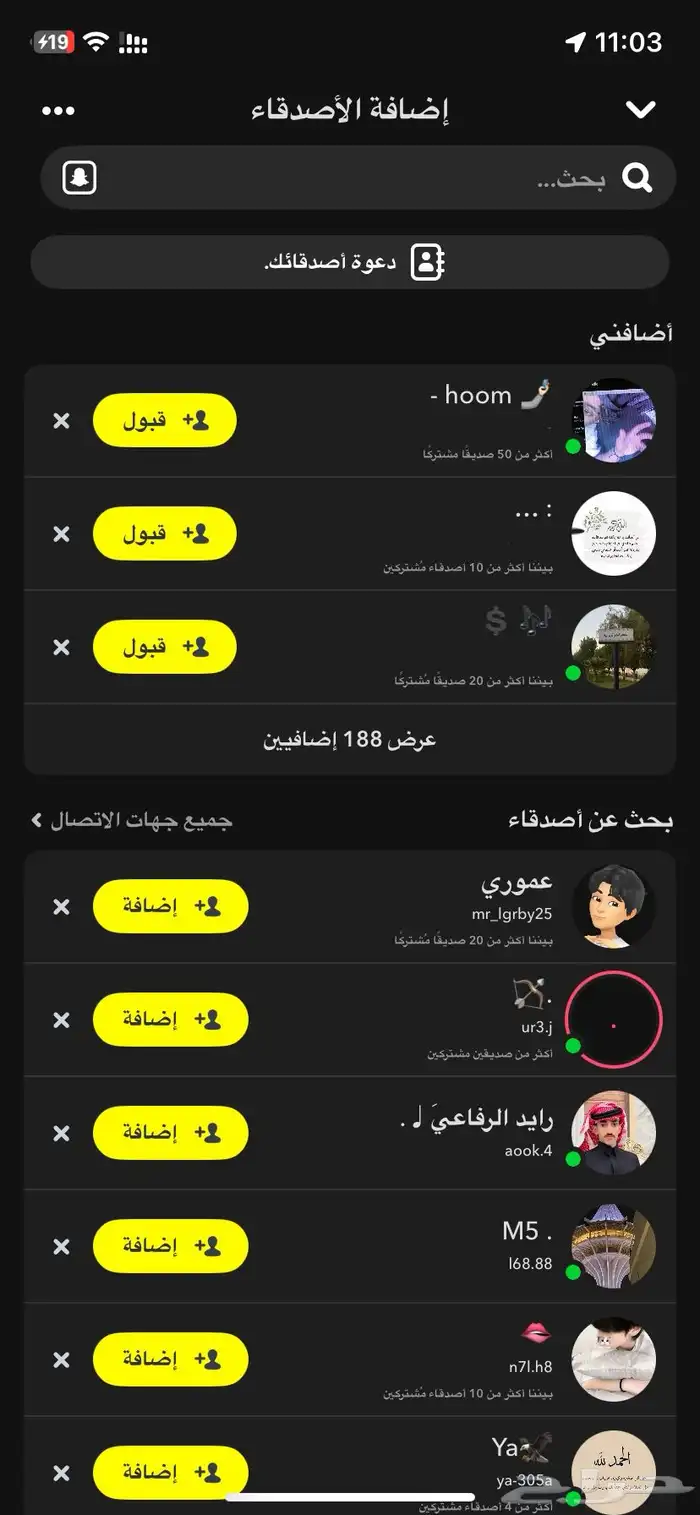Add ya-305a as a friend
The width and height of the screenshot is (700, 1515).
(170, 1472)
